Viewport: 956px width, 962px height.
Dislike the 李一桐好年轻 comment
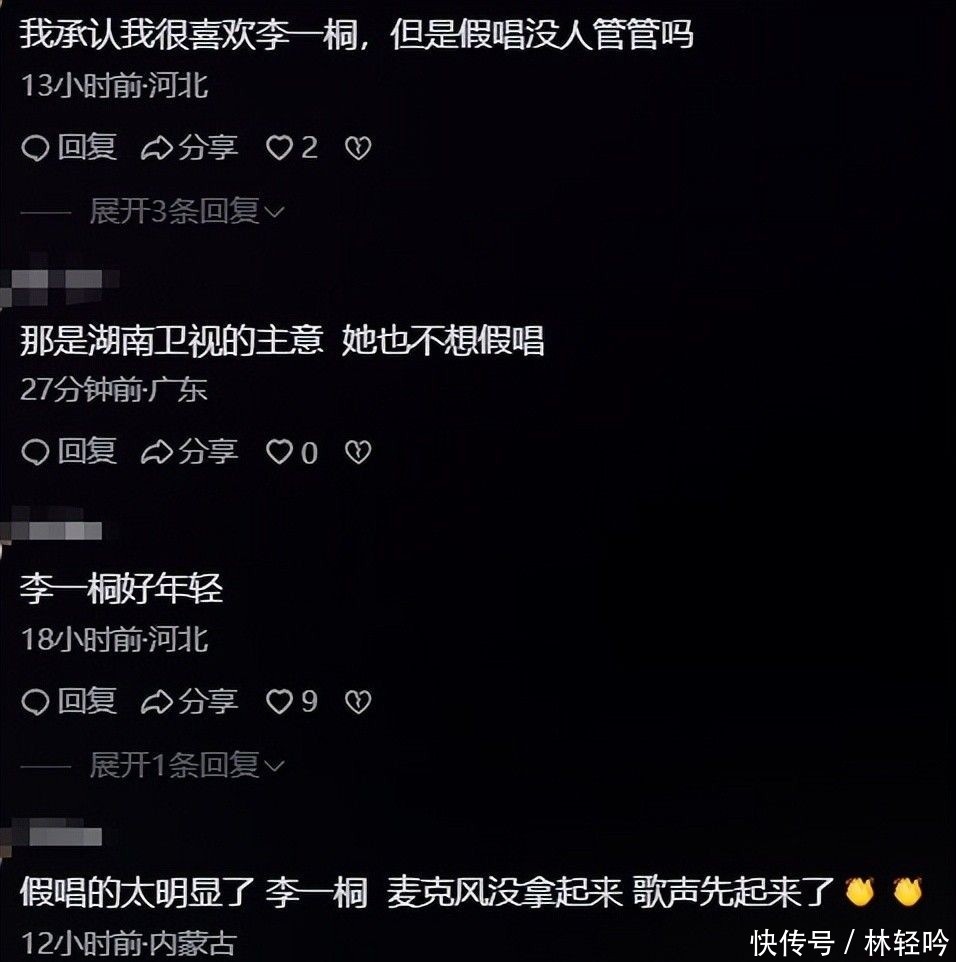tap(358, 702)
